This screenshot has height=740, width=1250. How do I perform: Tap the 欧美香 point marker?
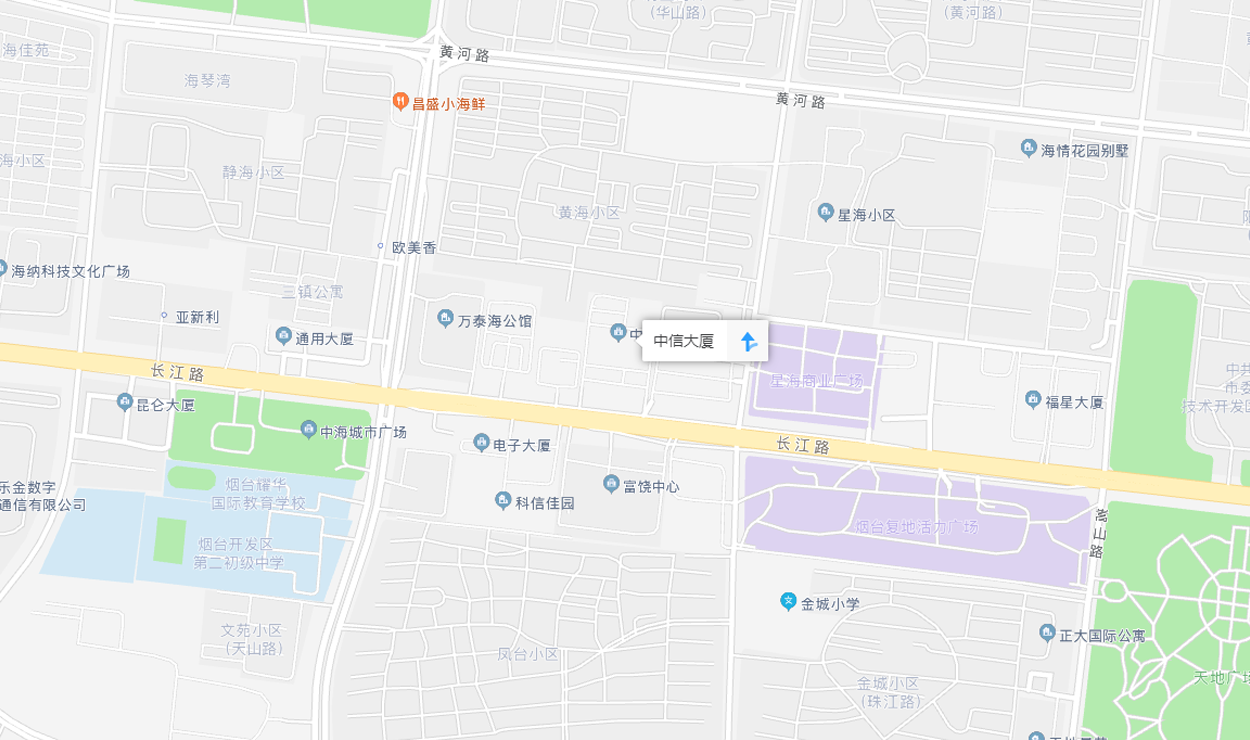[x=380, y=246]
